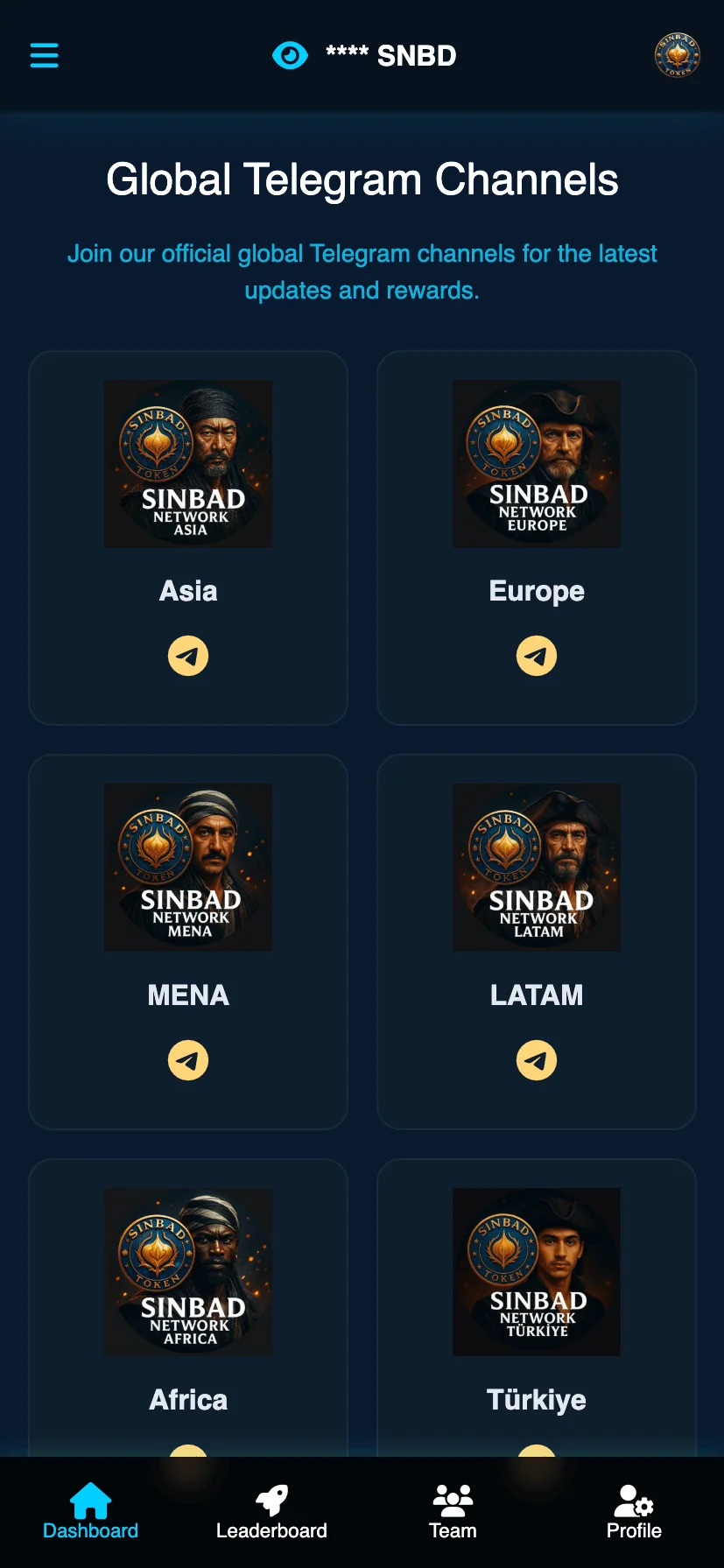The image size is (724, 1568).
Task: Reveal the hidden SNBD balance
Action: [290, 55]
